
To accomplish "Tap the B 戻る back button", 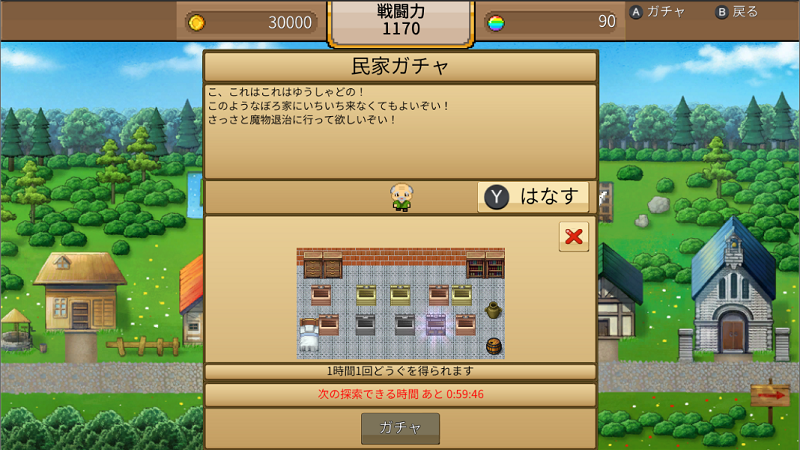I will pos(736,12).
